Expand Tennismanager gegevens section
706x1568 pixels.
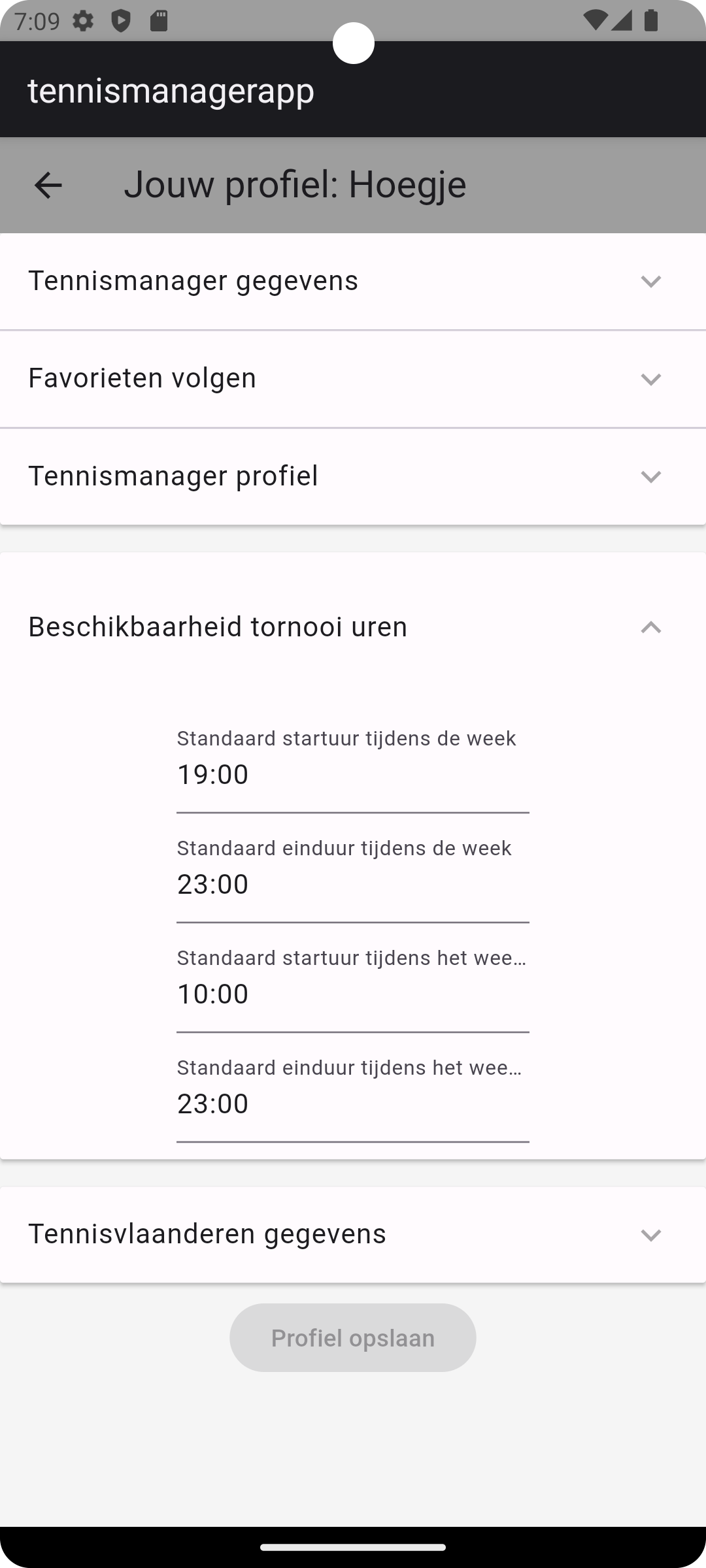(353, 281)
